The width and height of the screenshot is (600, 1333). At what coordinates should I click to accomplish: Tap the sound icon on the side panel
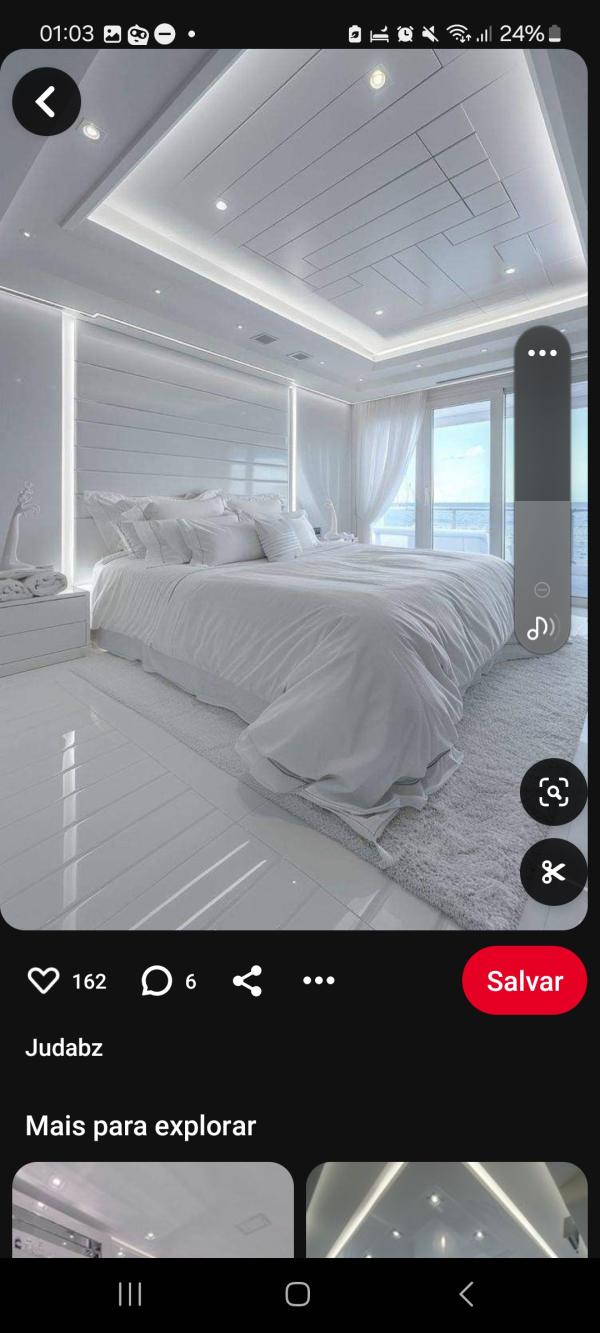541,628
